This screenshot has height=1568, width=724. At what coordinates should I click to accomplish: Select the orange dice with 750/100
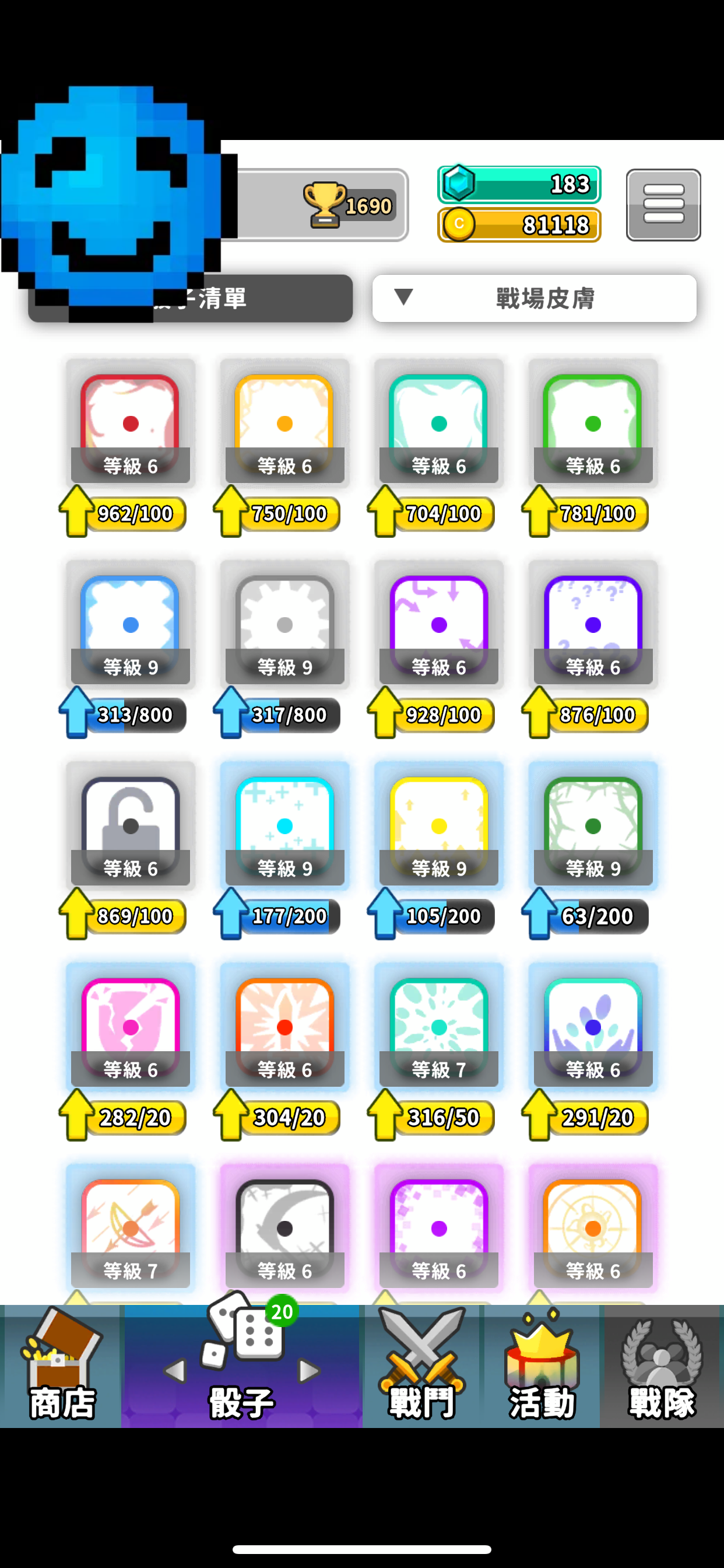pos(284,423)
